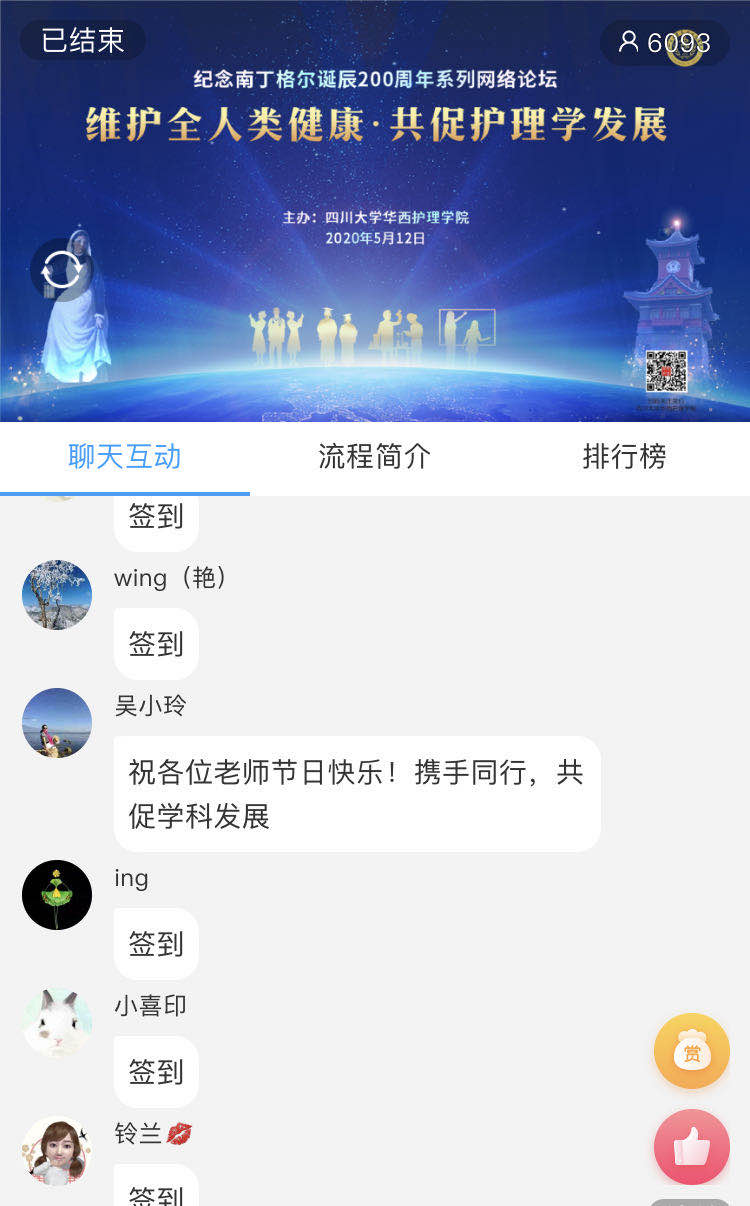View 铃兰's profile avatar
The height and width of the screenshot is (1206, 750).
pos(57,1151)
